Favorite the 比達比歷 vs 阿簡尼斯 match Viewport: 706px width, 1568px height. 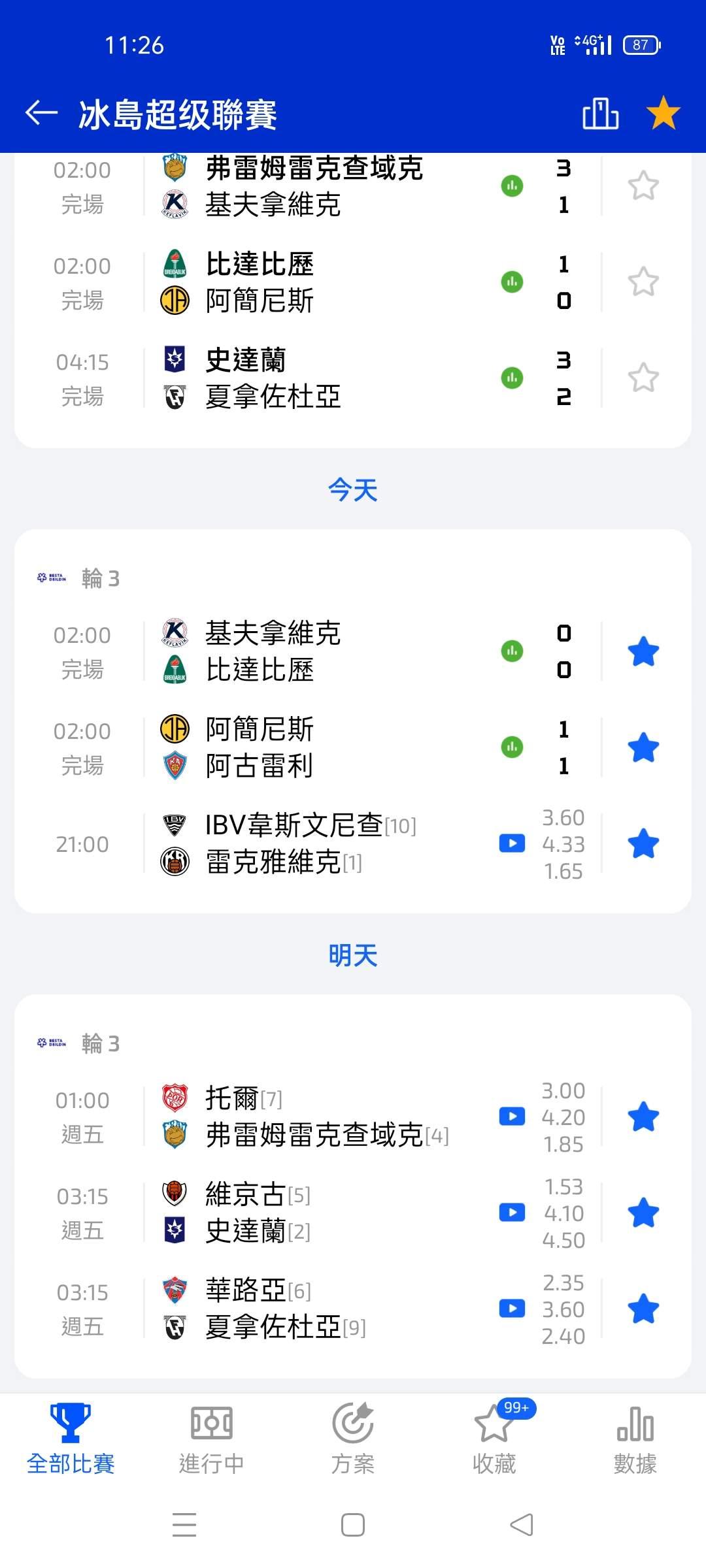[x=643, y=282]
